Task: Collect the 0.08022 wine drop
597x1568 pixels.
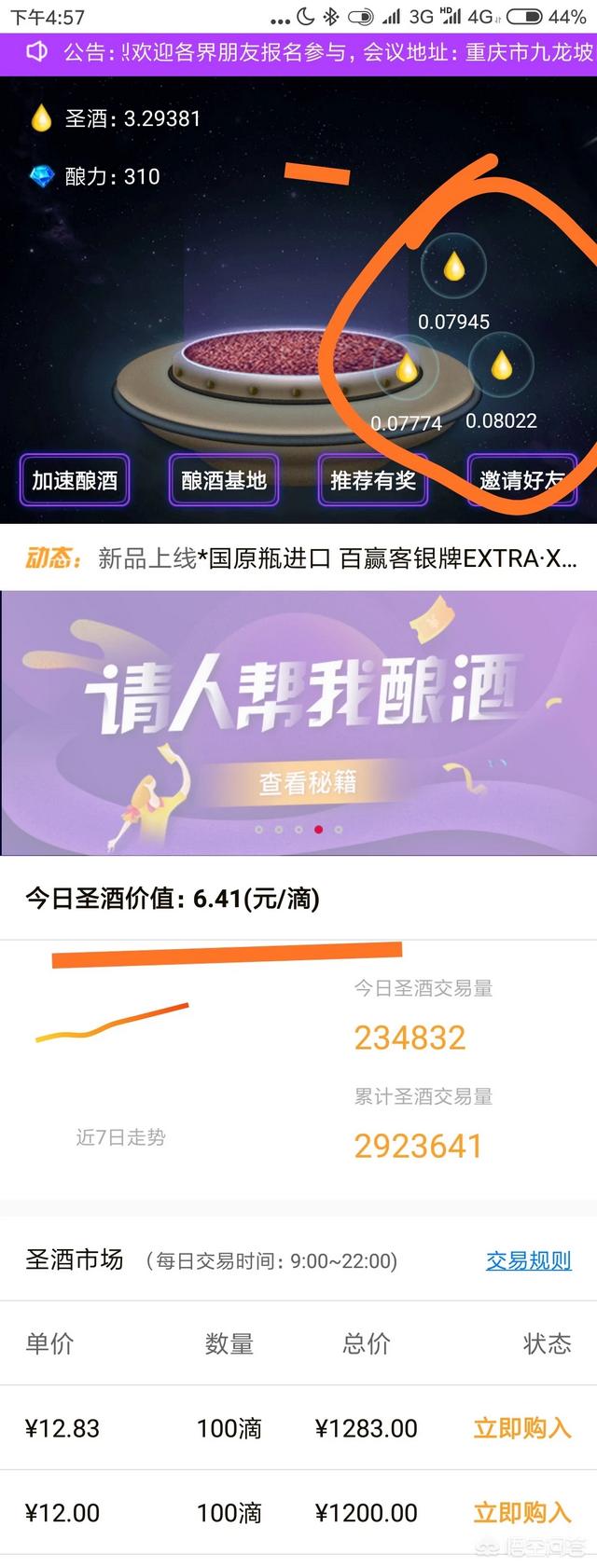Action: pos(502,364)
